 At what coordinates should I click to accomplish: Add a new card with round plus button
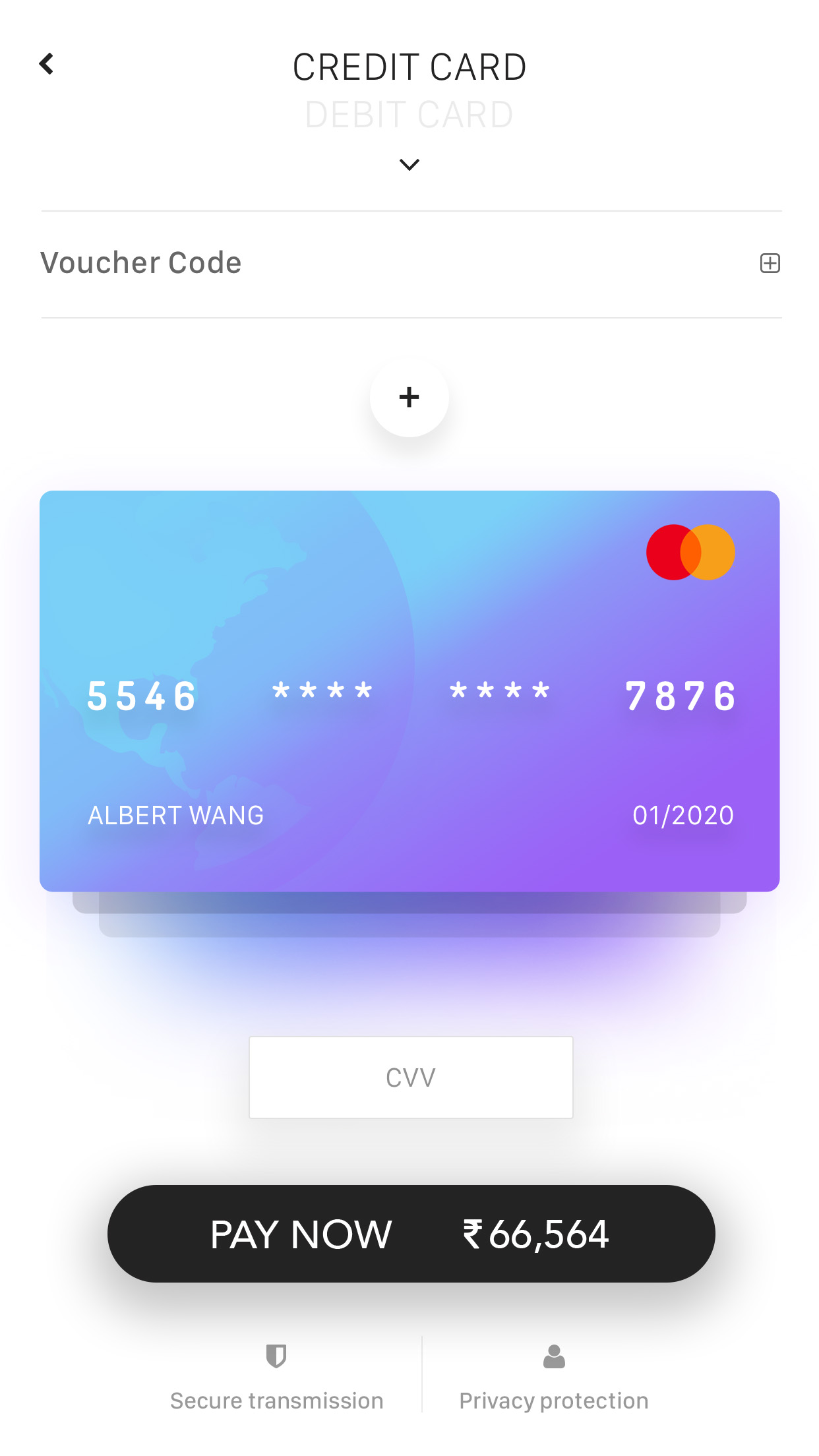coord(409,397)
